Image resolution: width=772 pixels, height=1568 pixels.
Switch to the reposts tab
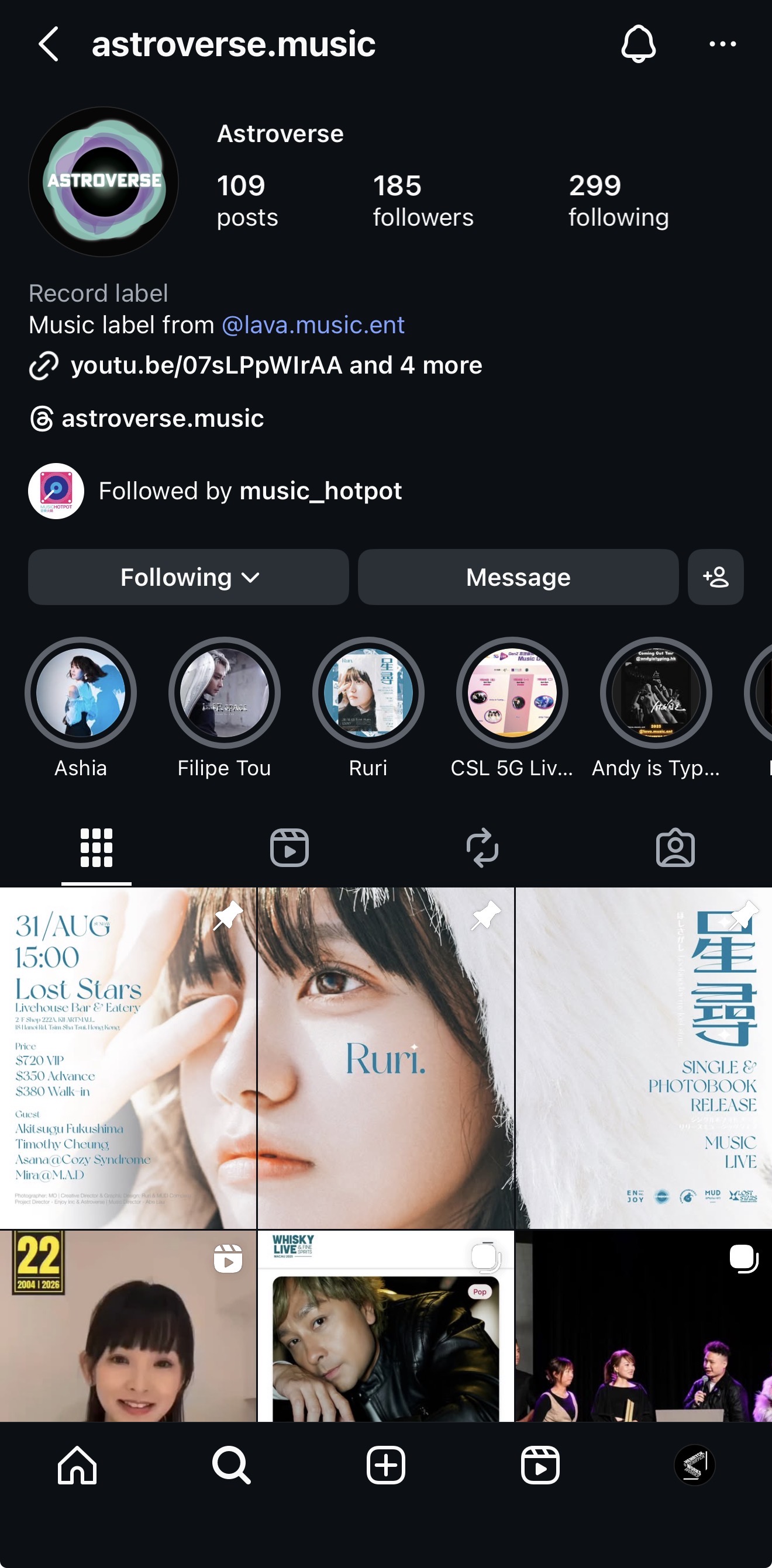(x=482, y=847)
